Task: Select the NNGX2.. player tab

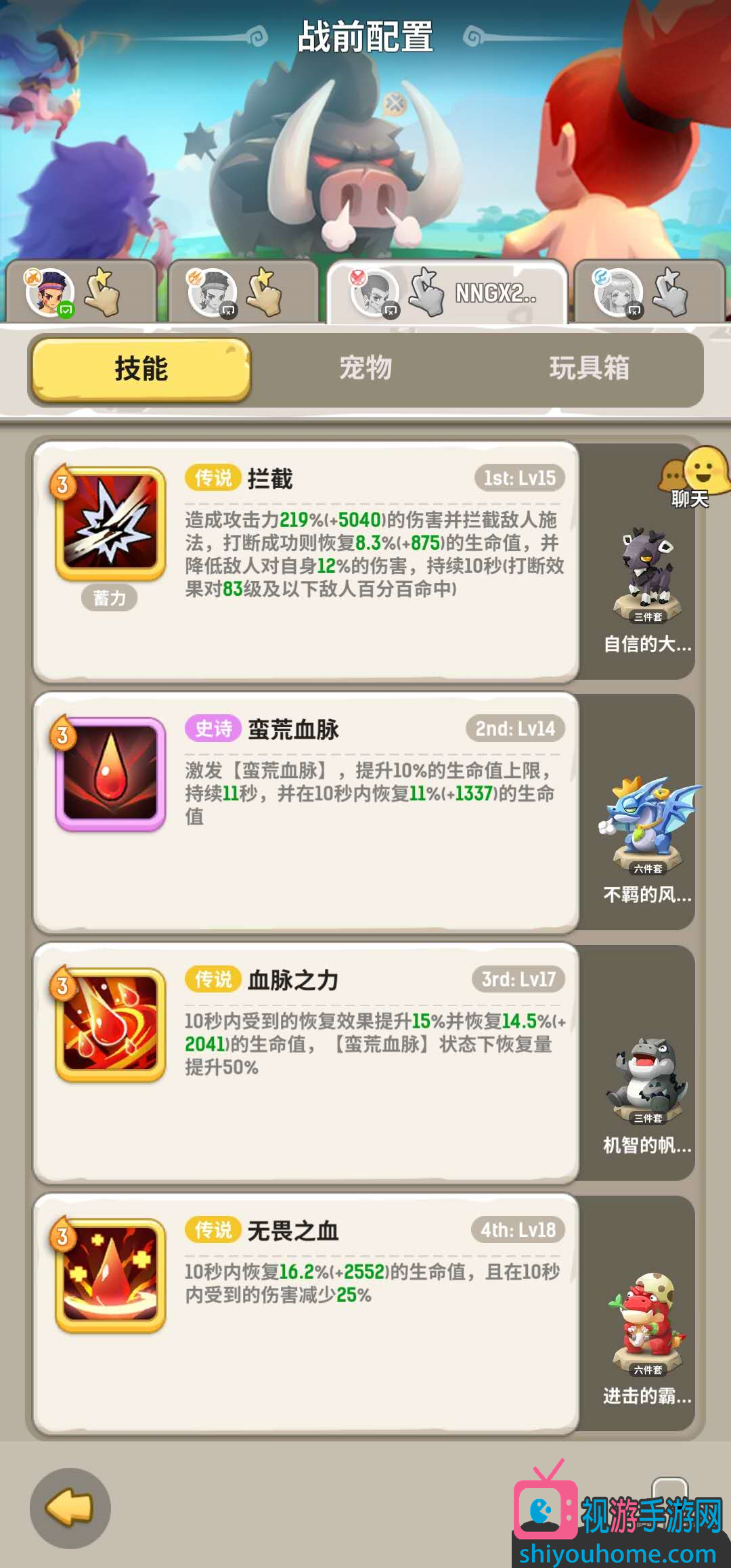Action: coord(447,293)
